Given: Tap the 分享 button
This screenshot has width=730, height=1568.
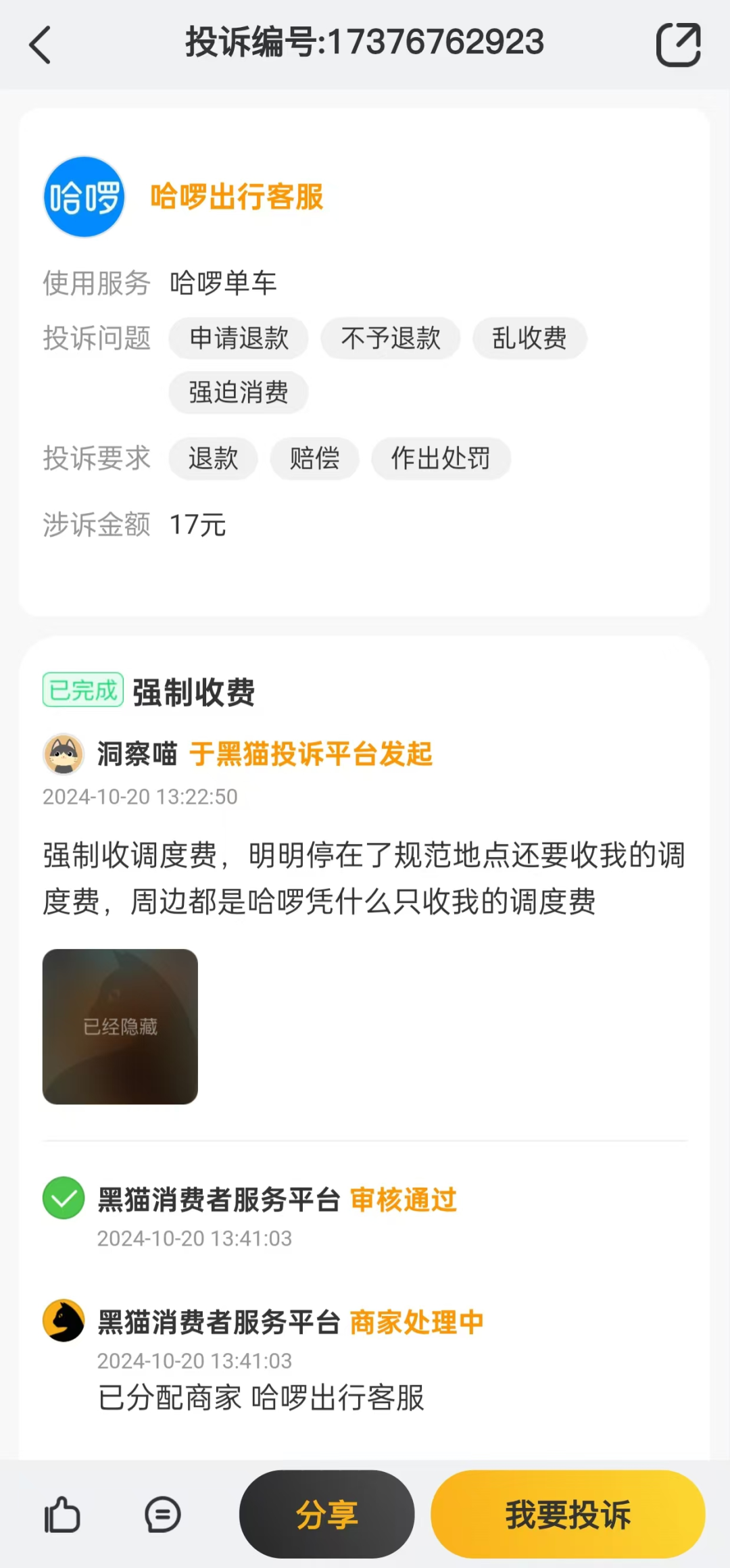Looking at the screenshot, I should (x=326, y=1514).
